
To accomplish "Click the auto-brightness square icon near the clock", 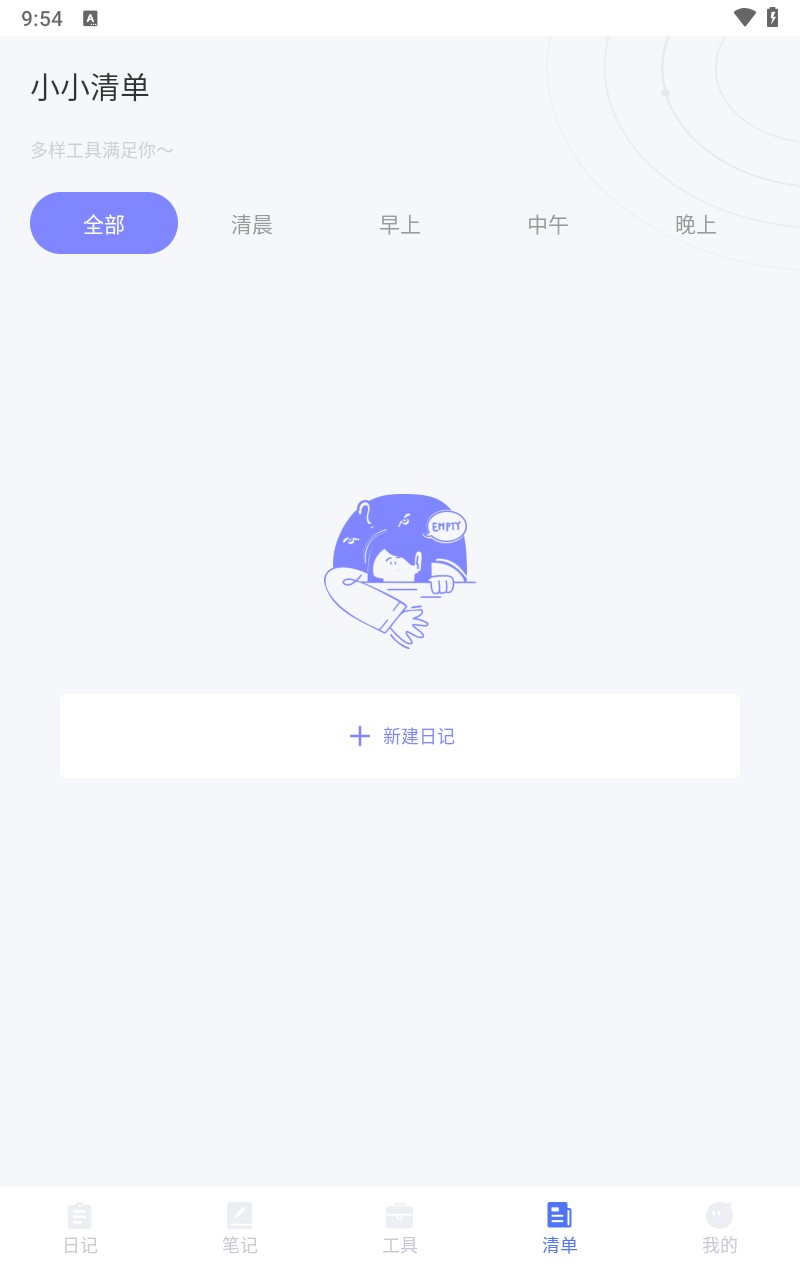I will click(92, 18).
